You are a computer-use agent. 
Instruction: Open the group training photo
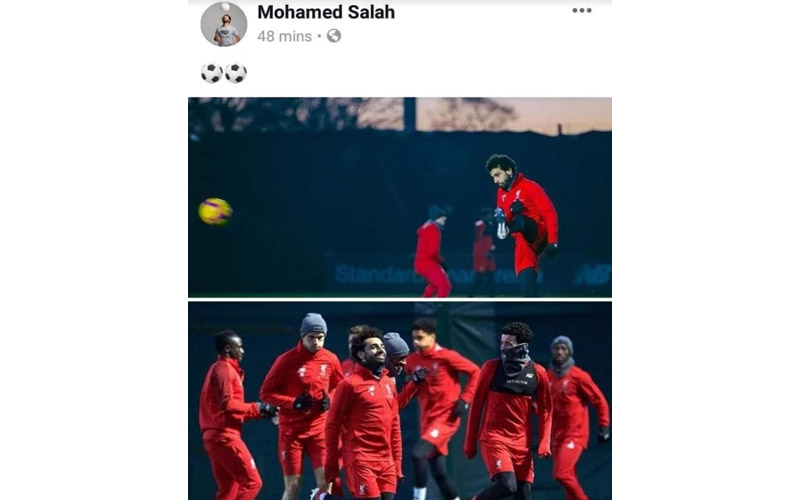[399, 400]
